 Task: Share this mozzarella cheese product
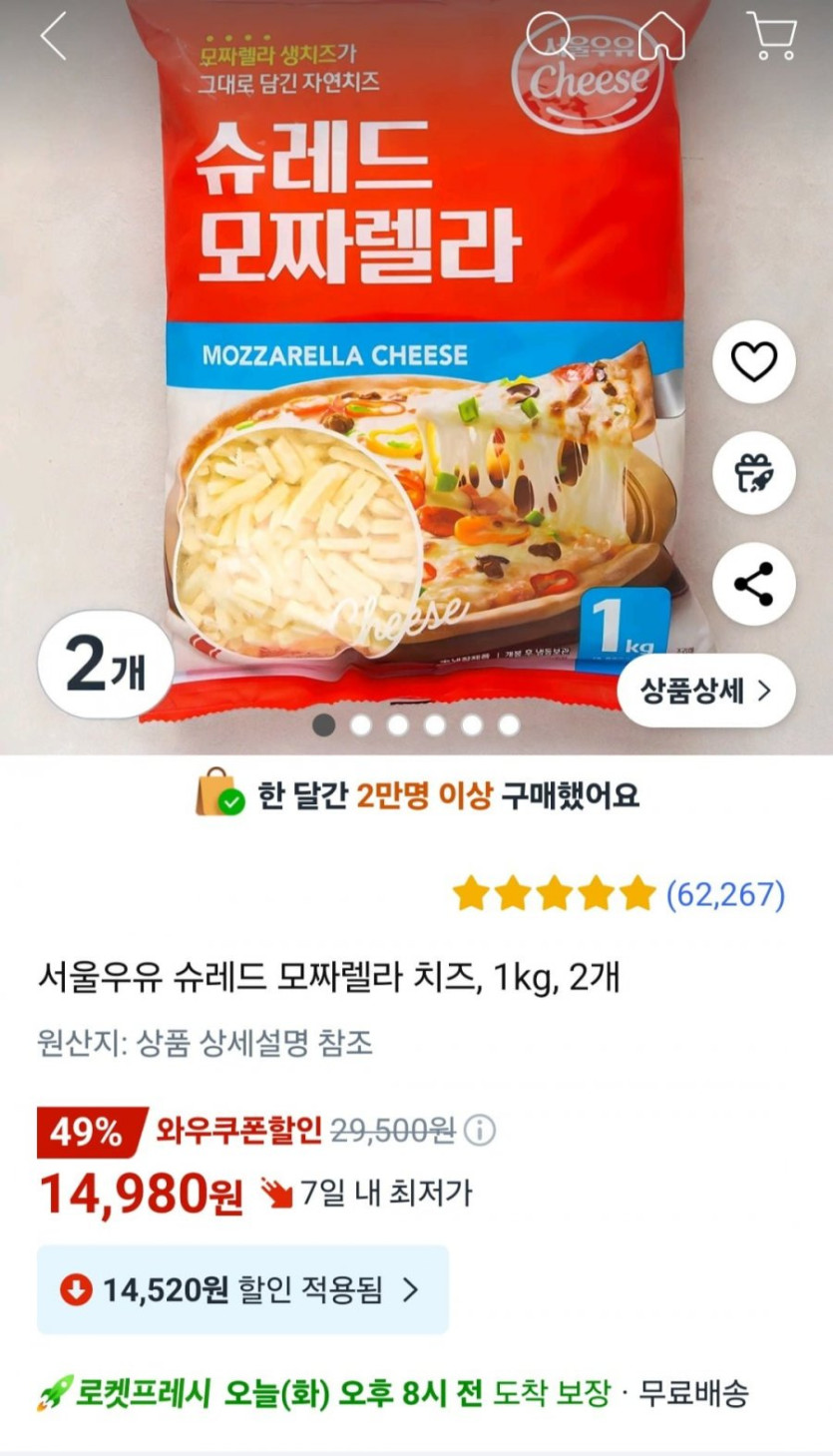(x=754, y=584)
